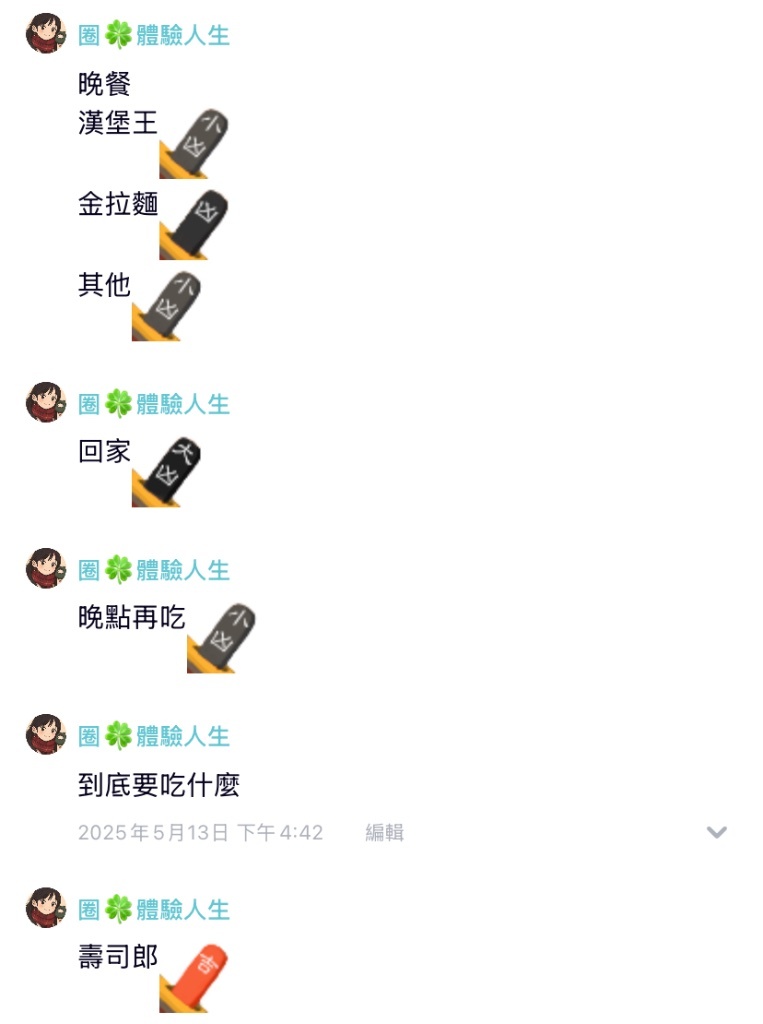763x1024 pixels.
Task: Tap 編輯 under 到底要吃什麼
Action: 384,832
